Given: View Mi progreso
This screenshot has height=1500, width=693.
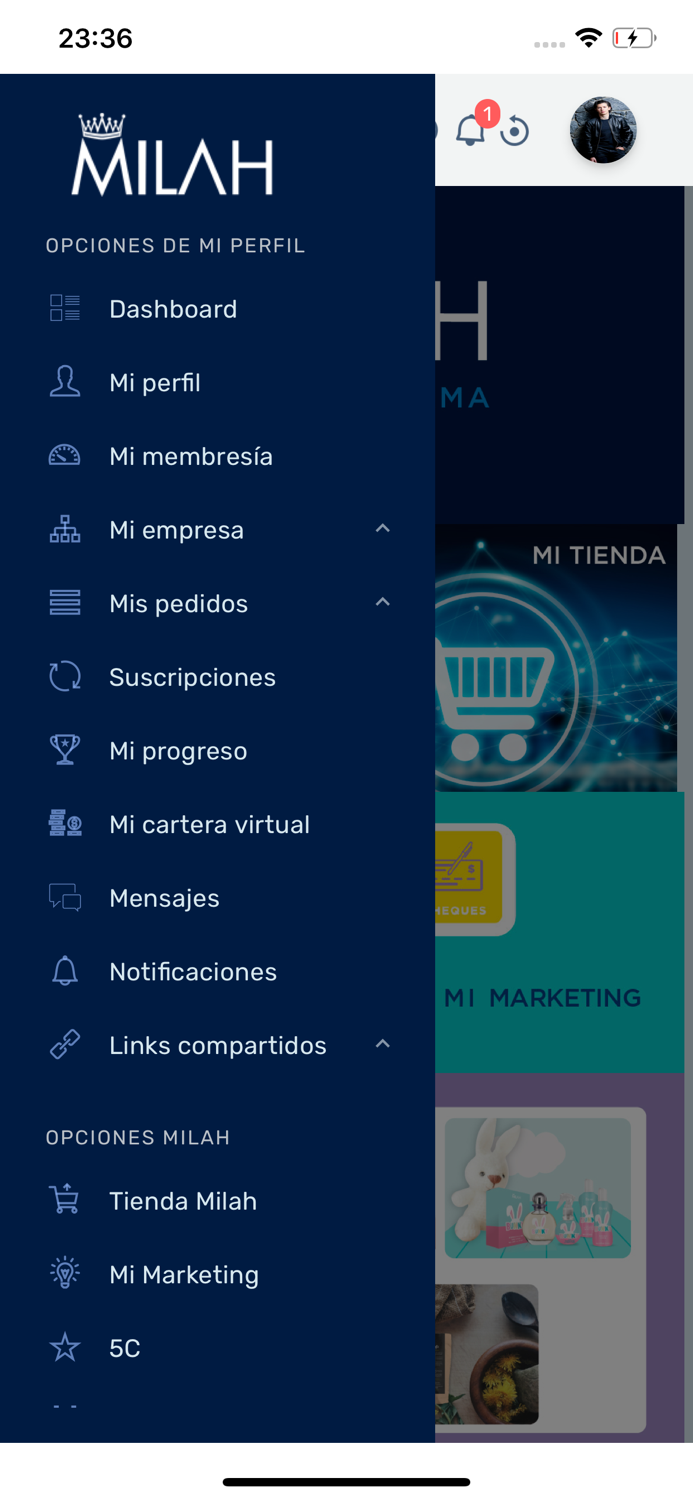Looking at the screenshot, I should tap(178, 751).
